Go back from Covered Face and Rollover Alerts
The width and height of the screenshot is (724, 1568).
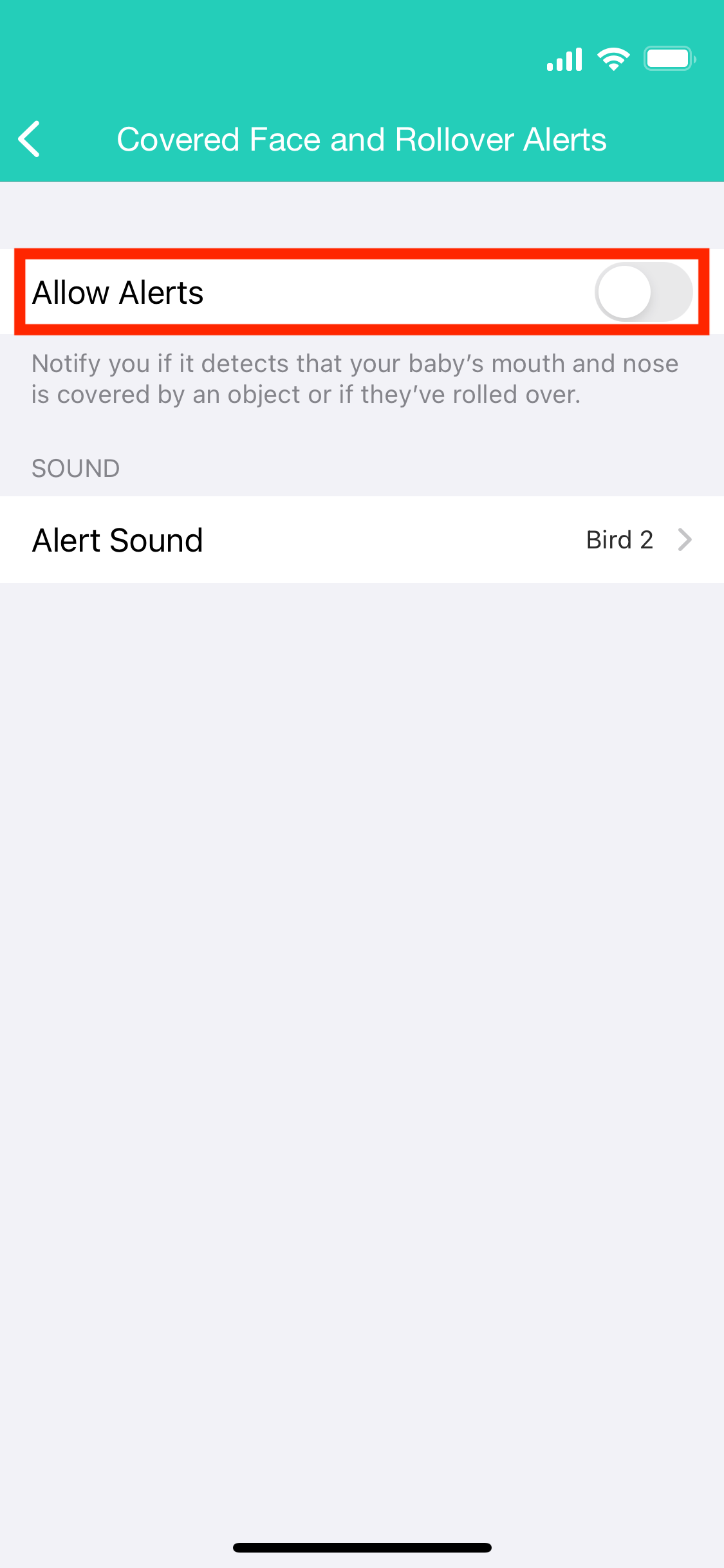[30, 139]
